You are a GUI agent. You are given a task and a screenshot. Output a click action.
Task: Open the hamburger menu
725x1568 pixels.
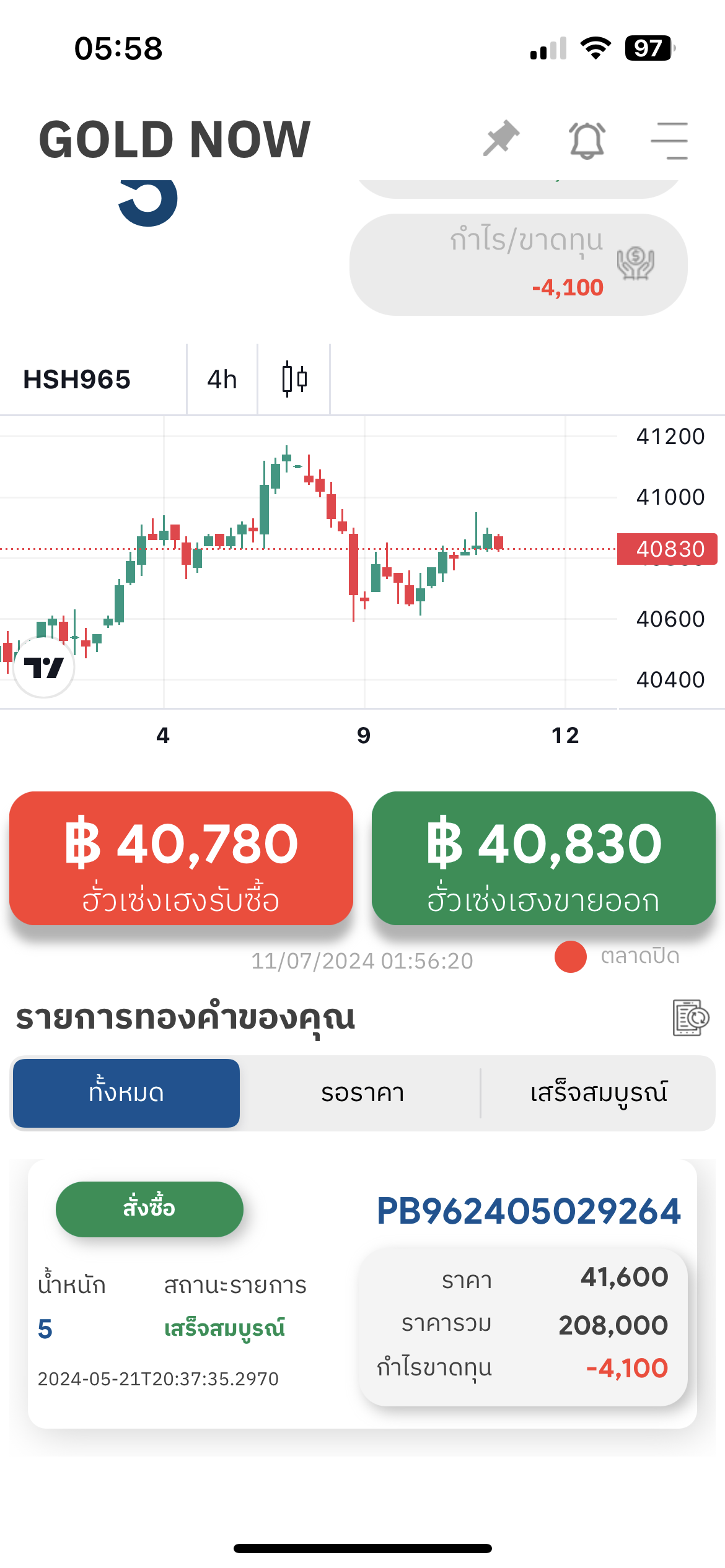(669, 141)
